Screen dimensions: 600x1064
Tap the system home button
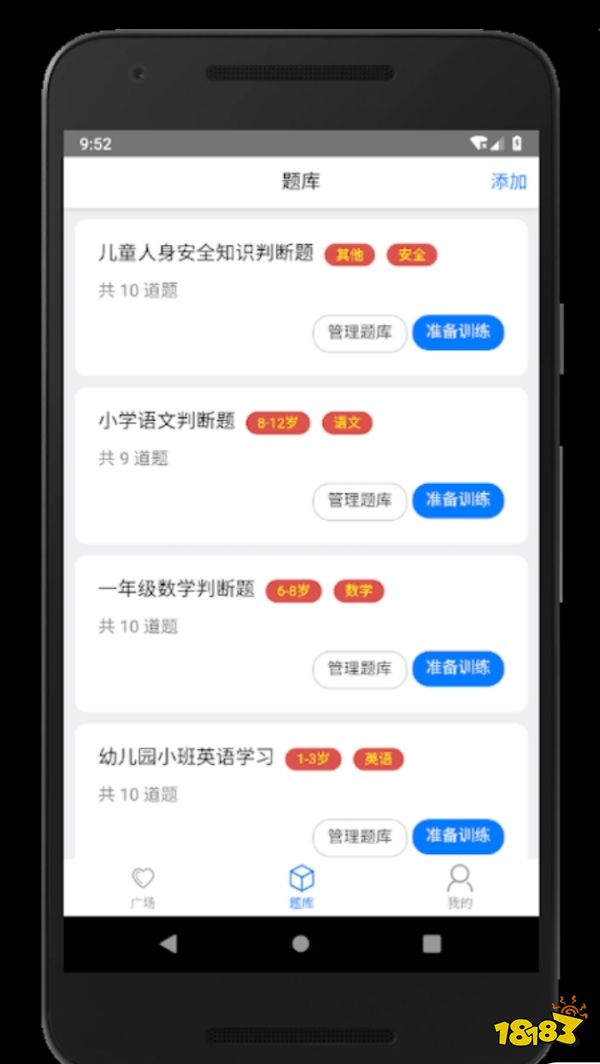301,943
